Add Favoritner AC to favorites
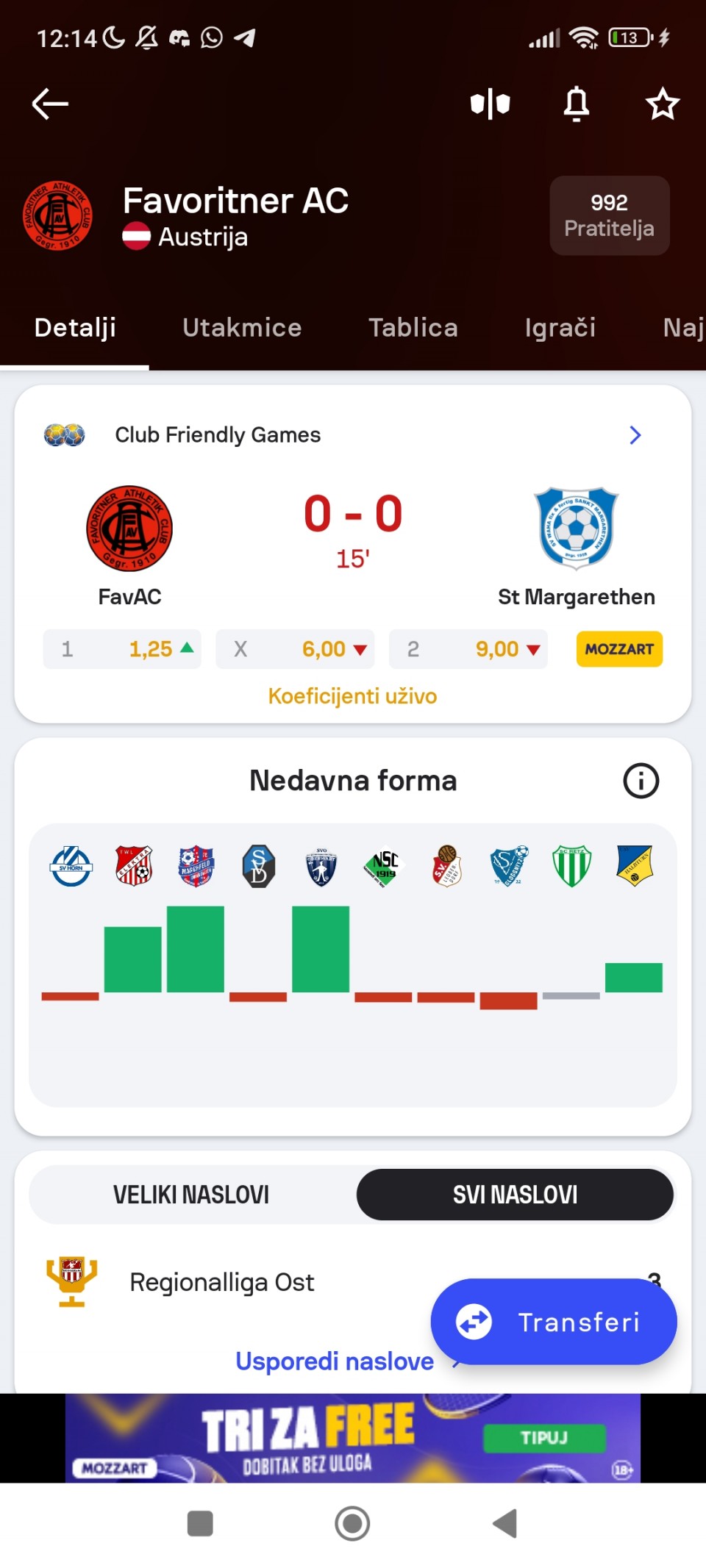This screenshot has width=706, height=1568. (662, 104)
